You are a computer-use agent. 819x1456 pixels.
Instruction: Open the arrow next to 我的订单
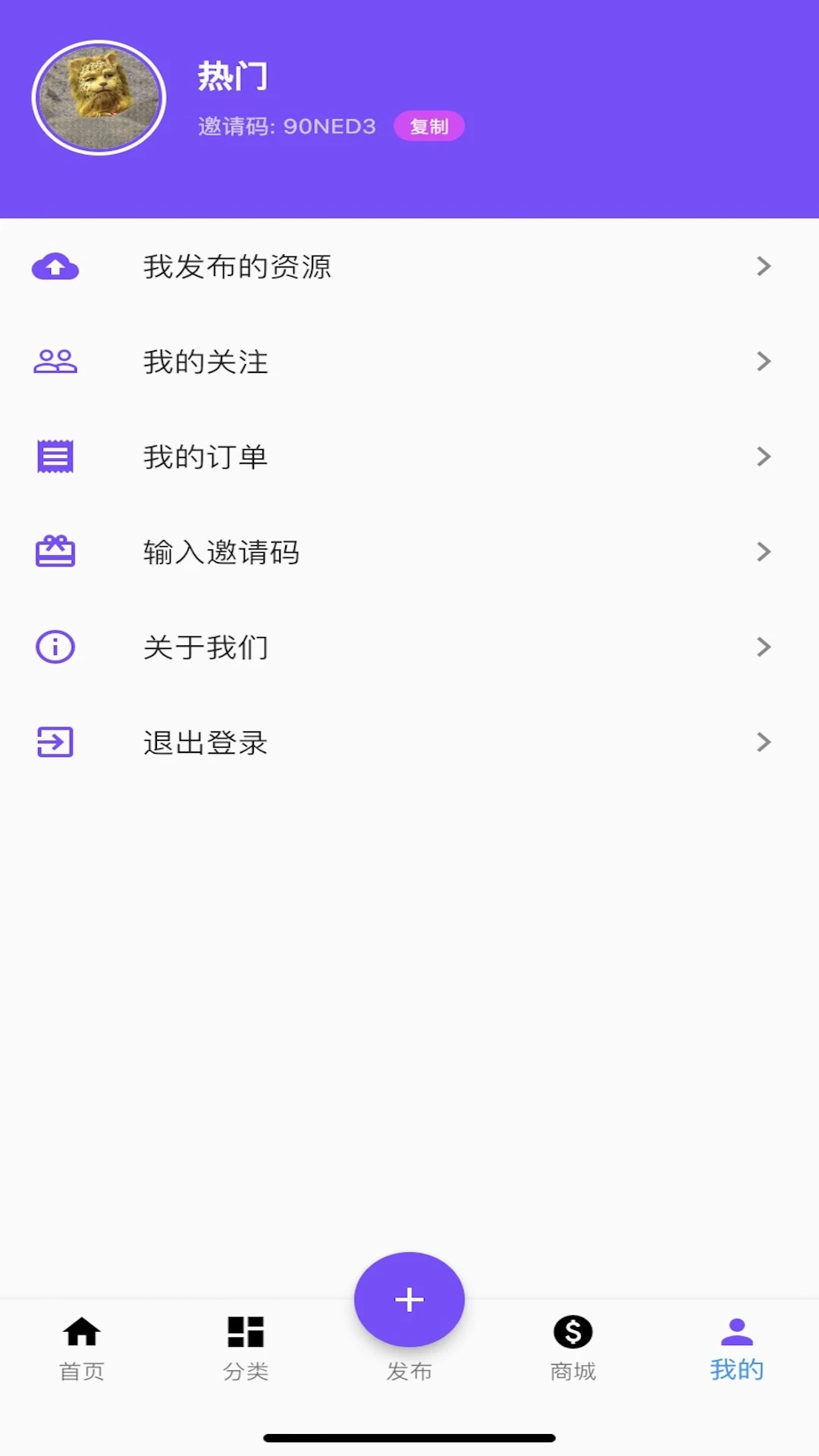pos(762,456)
